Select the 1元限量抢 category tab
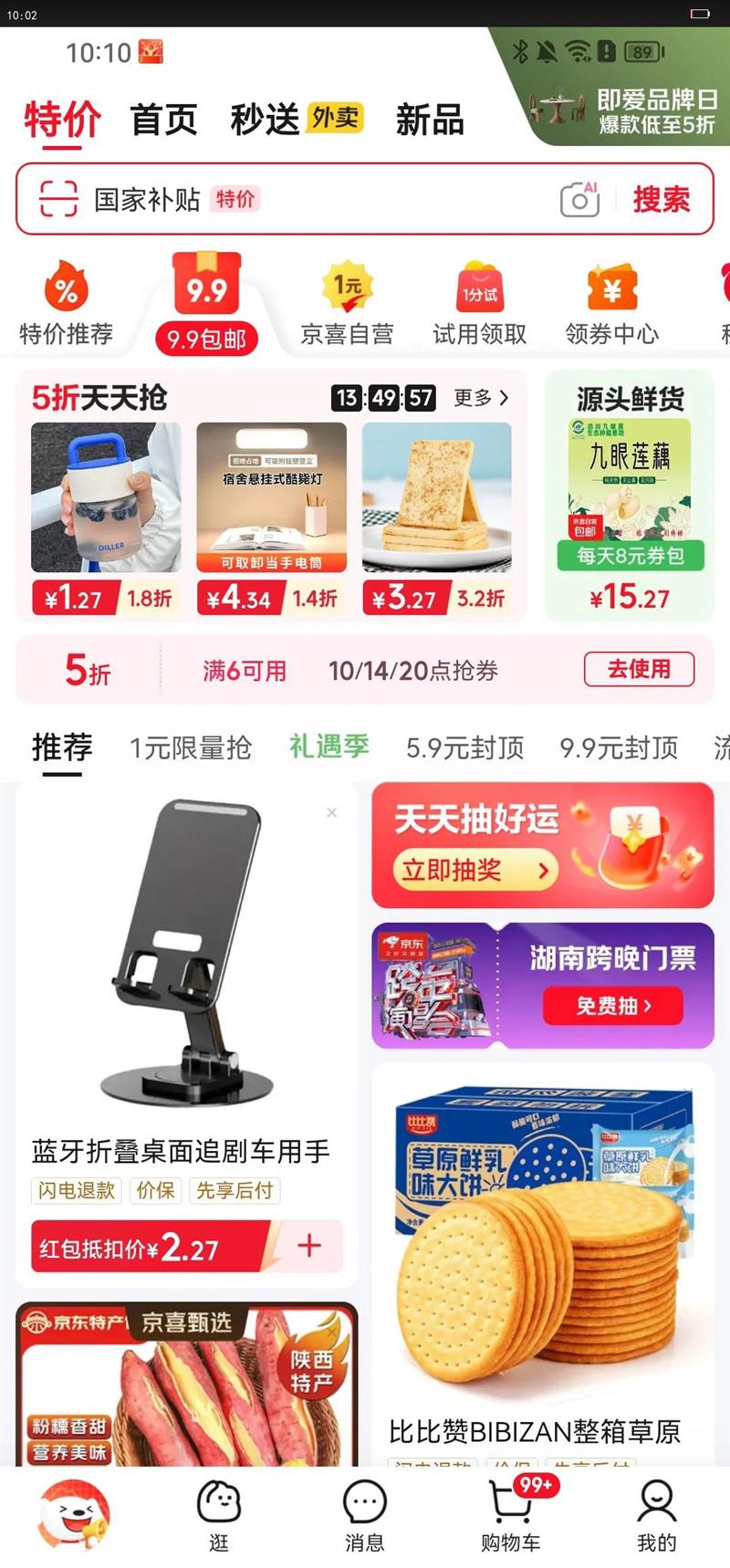 191,748
